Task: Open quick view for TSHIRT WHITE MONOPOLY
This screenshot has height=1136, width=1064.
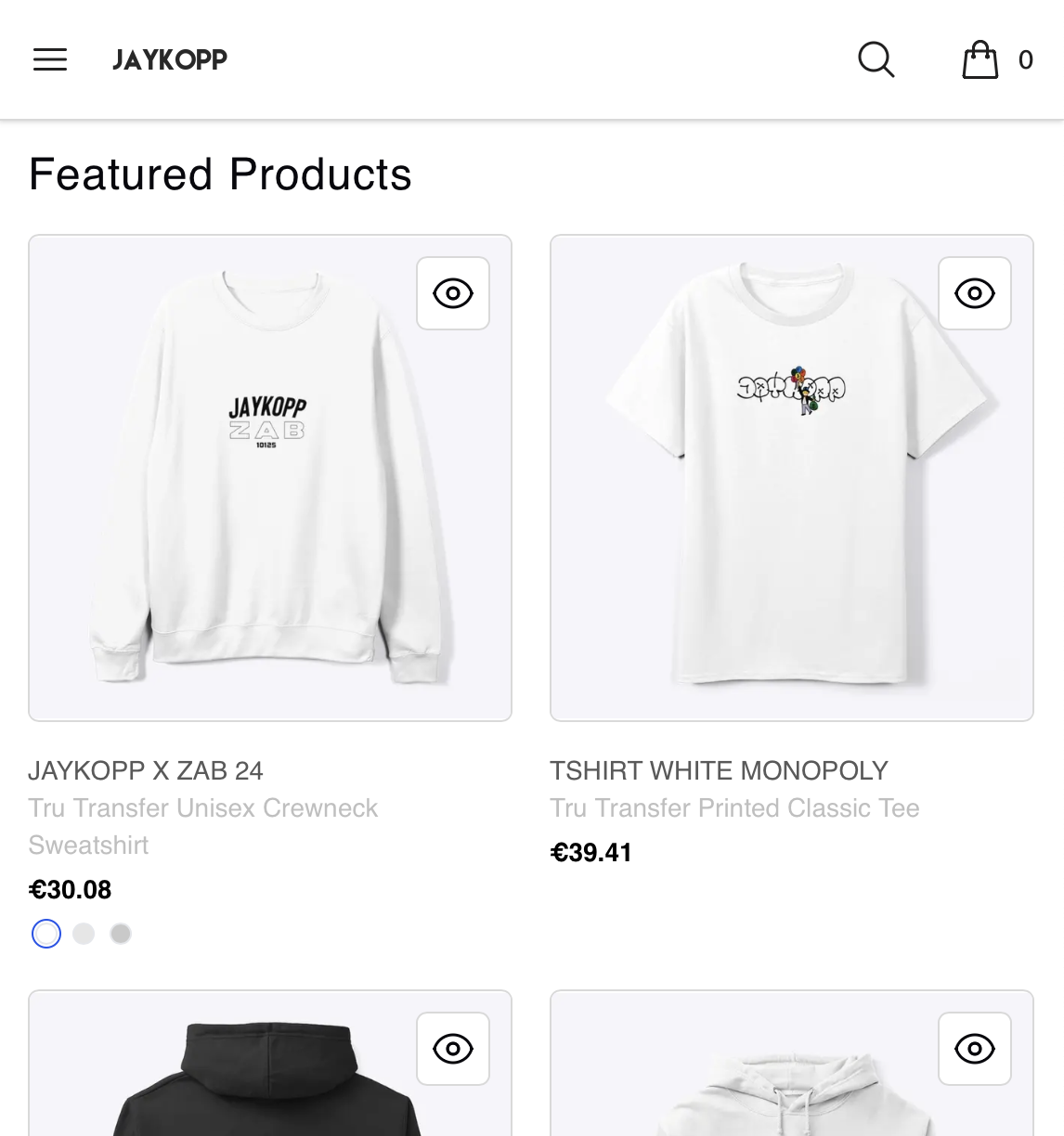Action: click(x=974, y=293)
